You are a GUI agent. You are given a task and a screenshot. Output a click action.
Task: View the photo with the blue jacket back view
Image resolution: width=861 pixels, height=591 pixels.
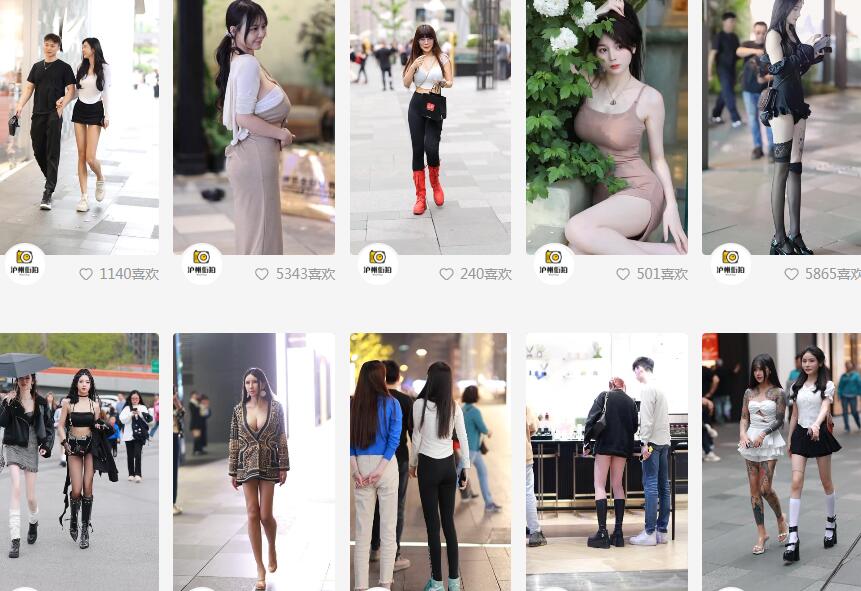coord(430,460)
